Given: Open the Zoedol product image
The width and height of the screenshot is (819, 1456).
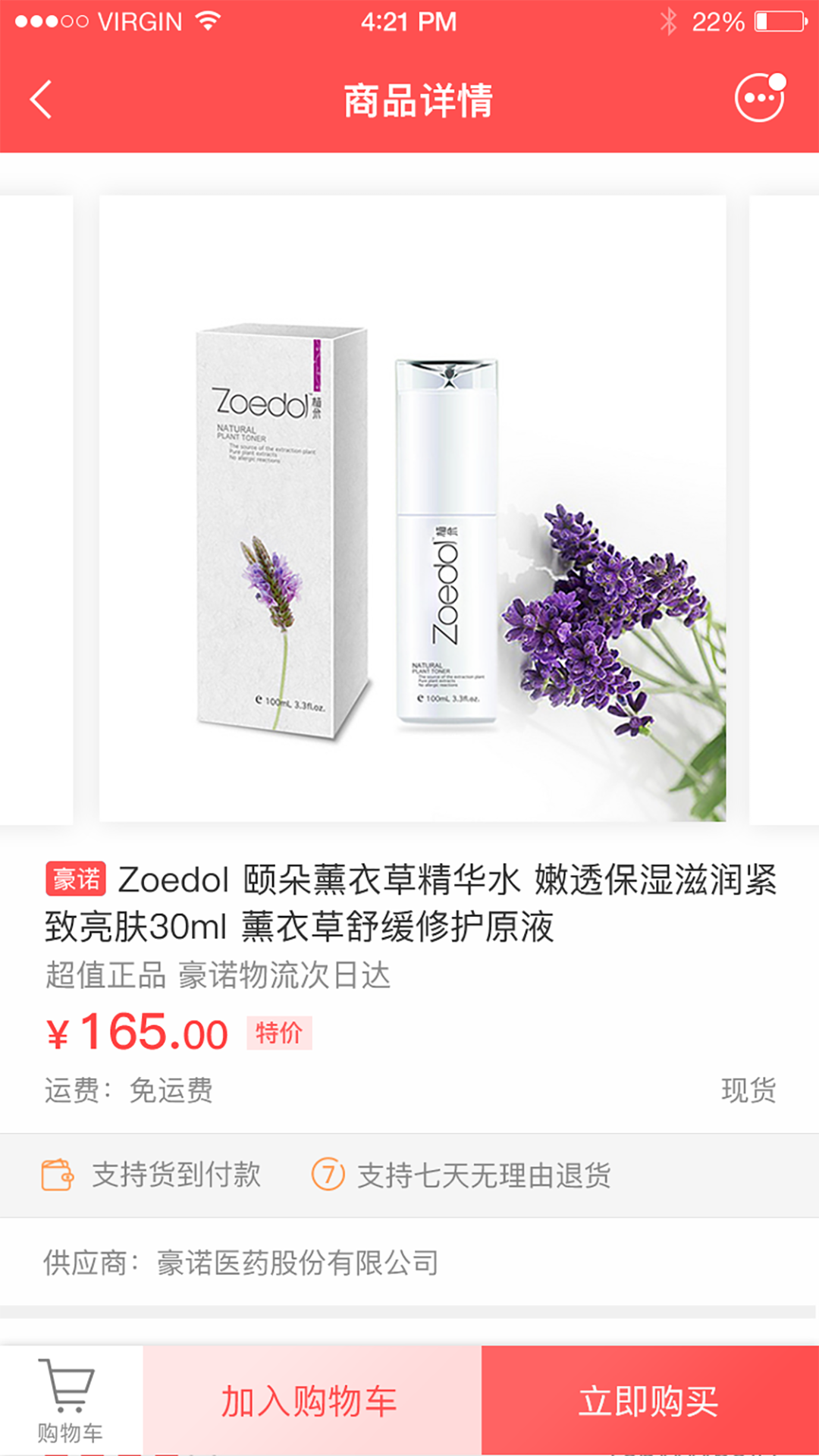Looking at the screenshot, I should [x=412, y=509].
